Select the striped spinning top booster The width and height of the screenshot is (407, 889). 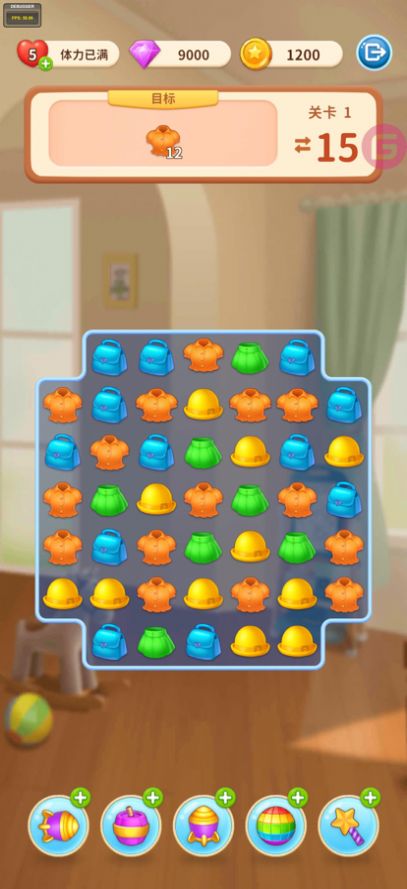(x=204, y=826)
